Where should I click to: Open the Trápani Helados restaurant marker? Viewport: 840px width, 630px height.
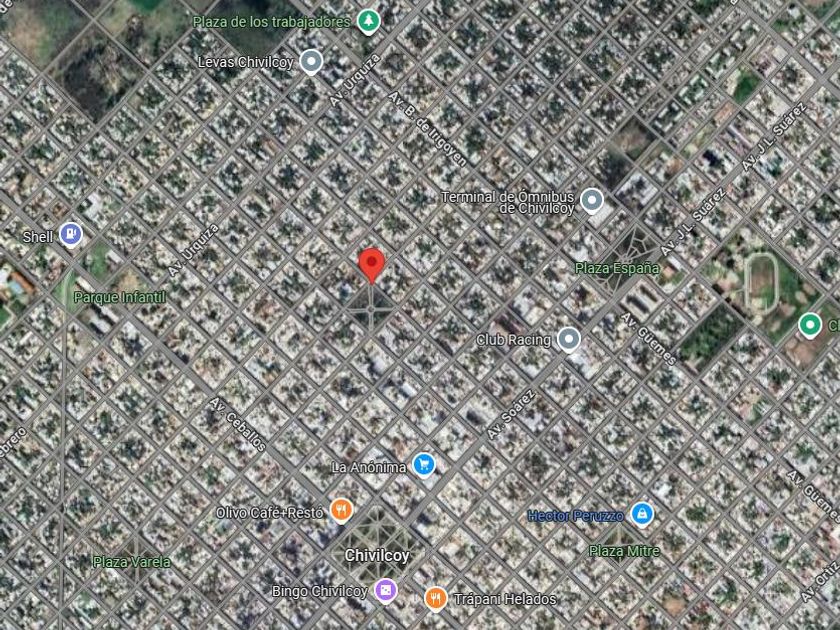(x=436, y=598)
